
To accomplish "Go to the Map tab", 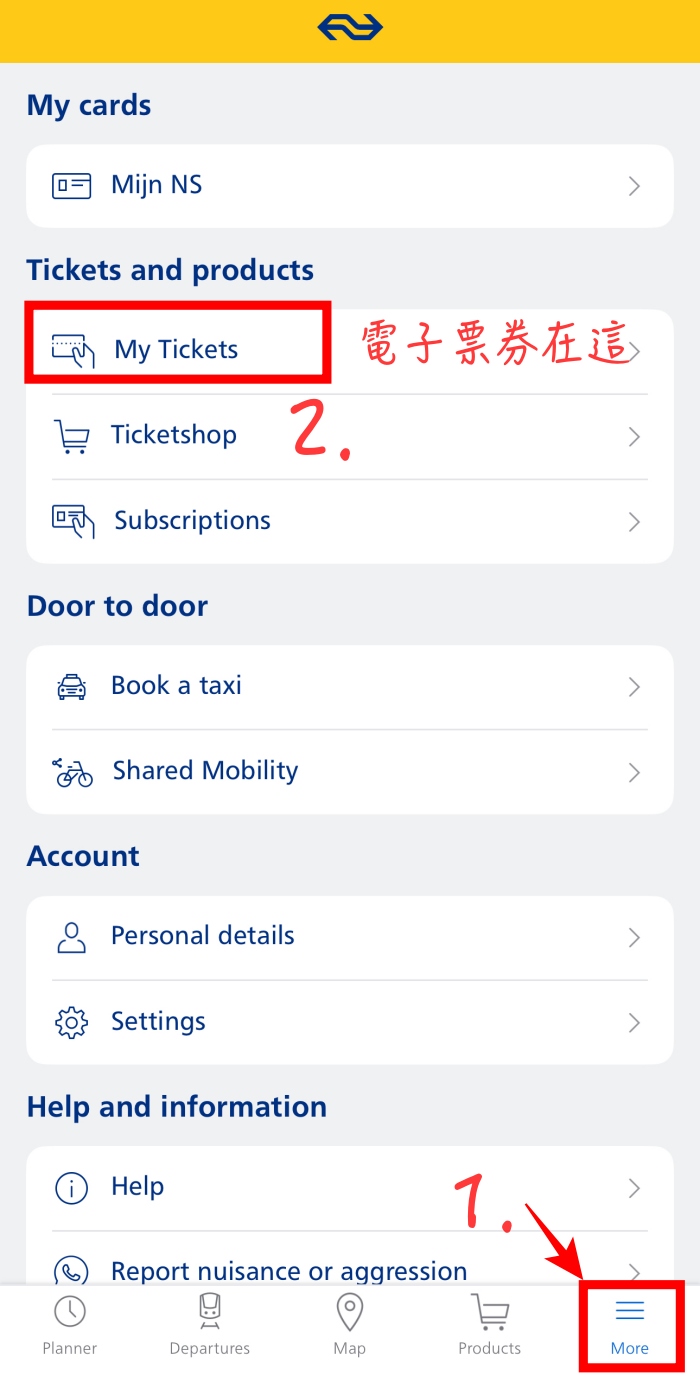I will (x=349, y=1326).
